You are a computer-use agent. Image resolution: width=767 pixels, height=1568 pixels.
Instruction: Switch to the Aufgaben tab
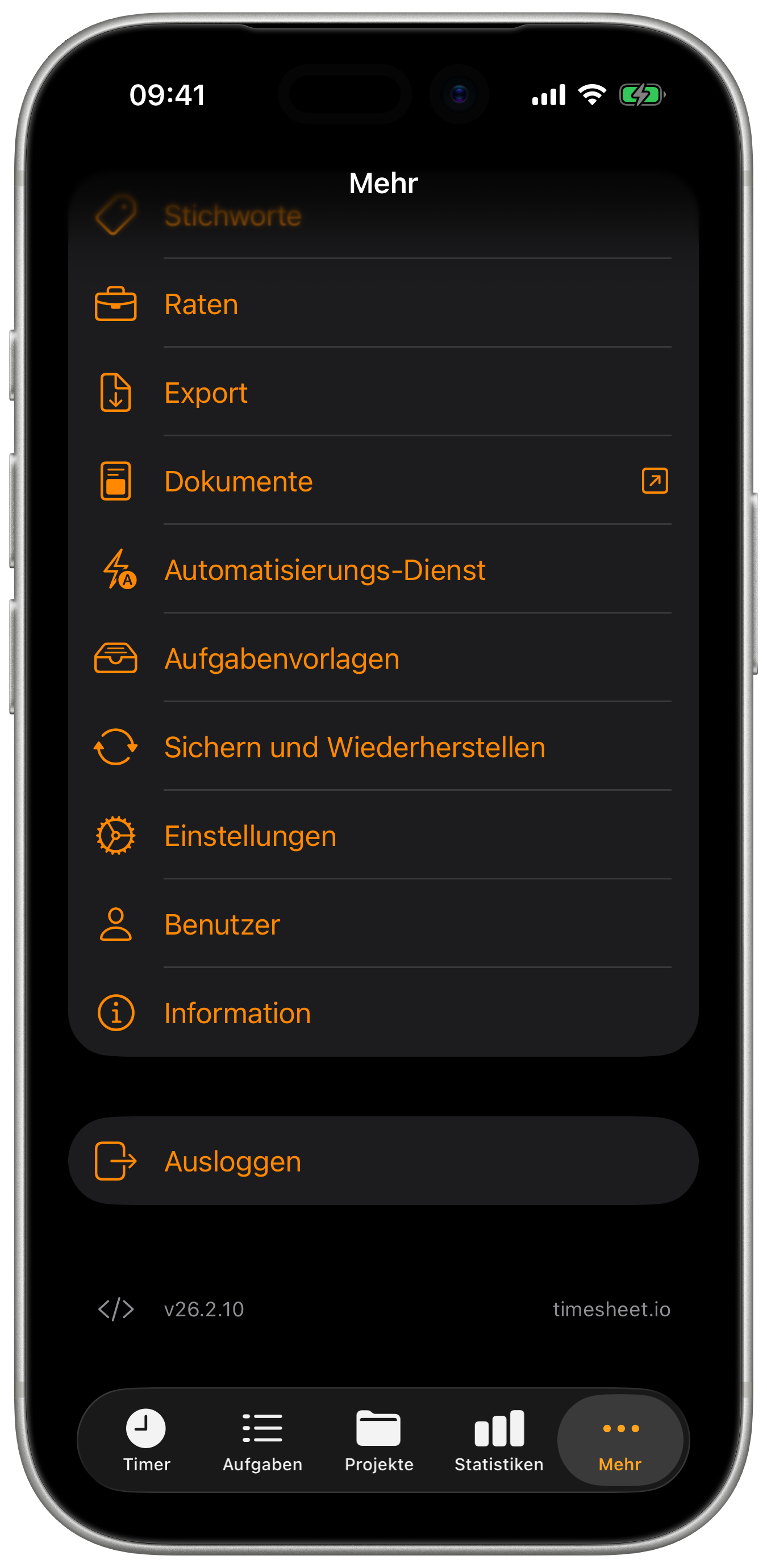click(x=262, y=1440)
